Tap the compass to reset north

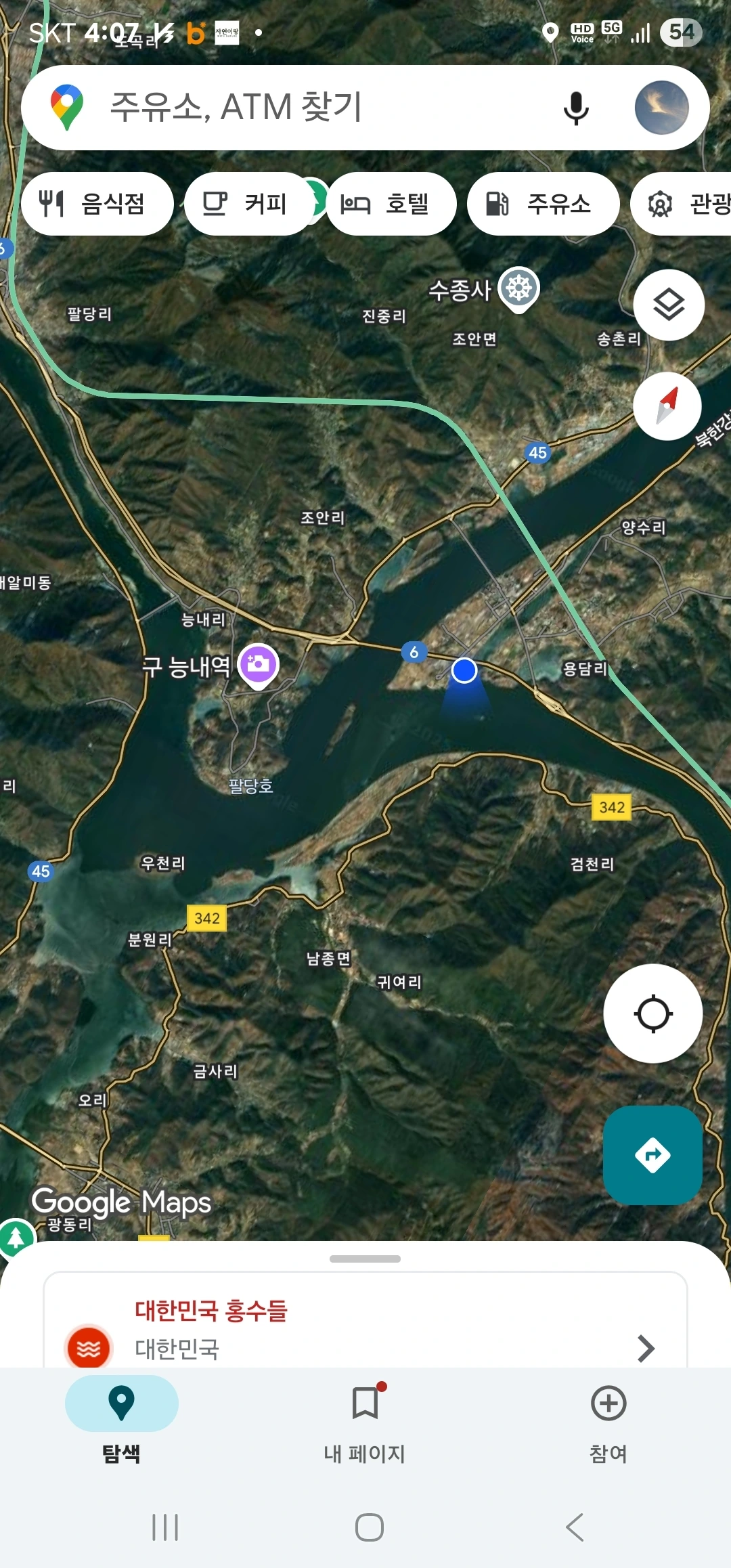667,406
